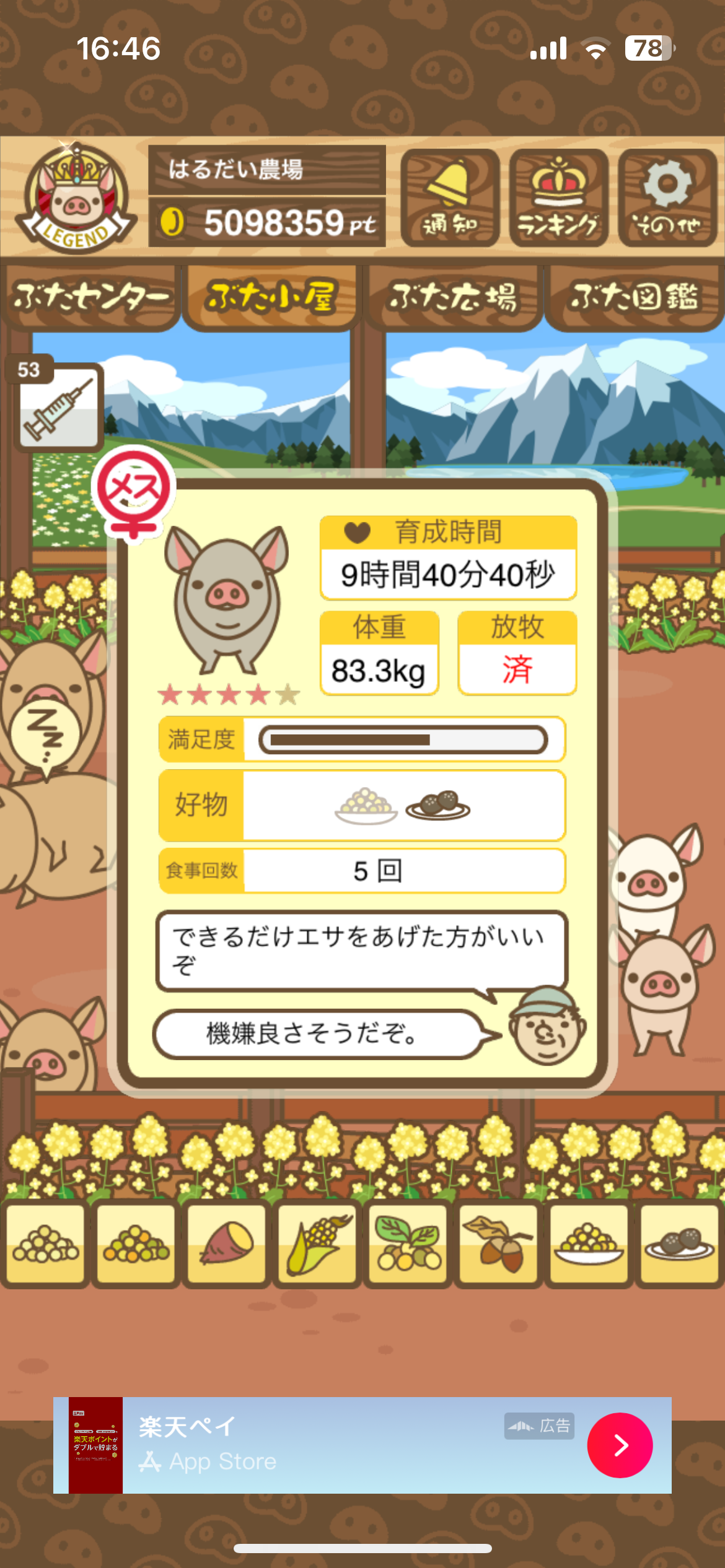Open the ランキング crown button
Screen dimensions: 725x1568
[x=558, y=198]
